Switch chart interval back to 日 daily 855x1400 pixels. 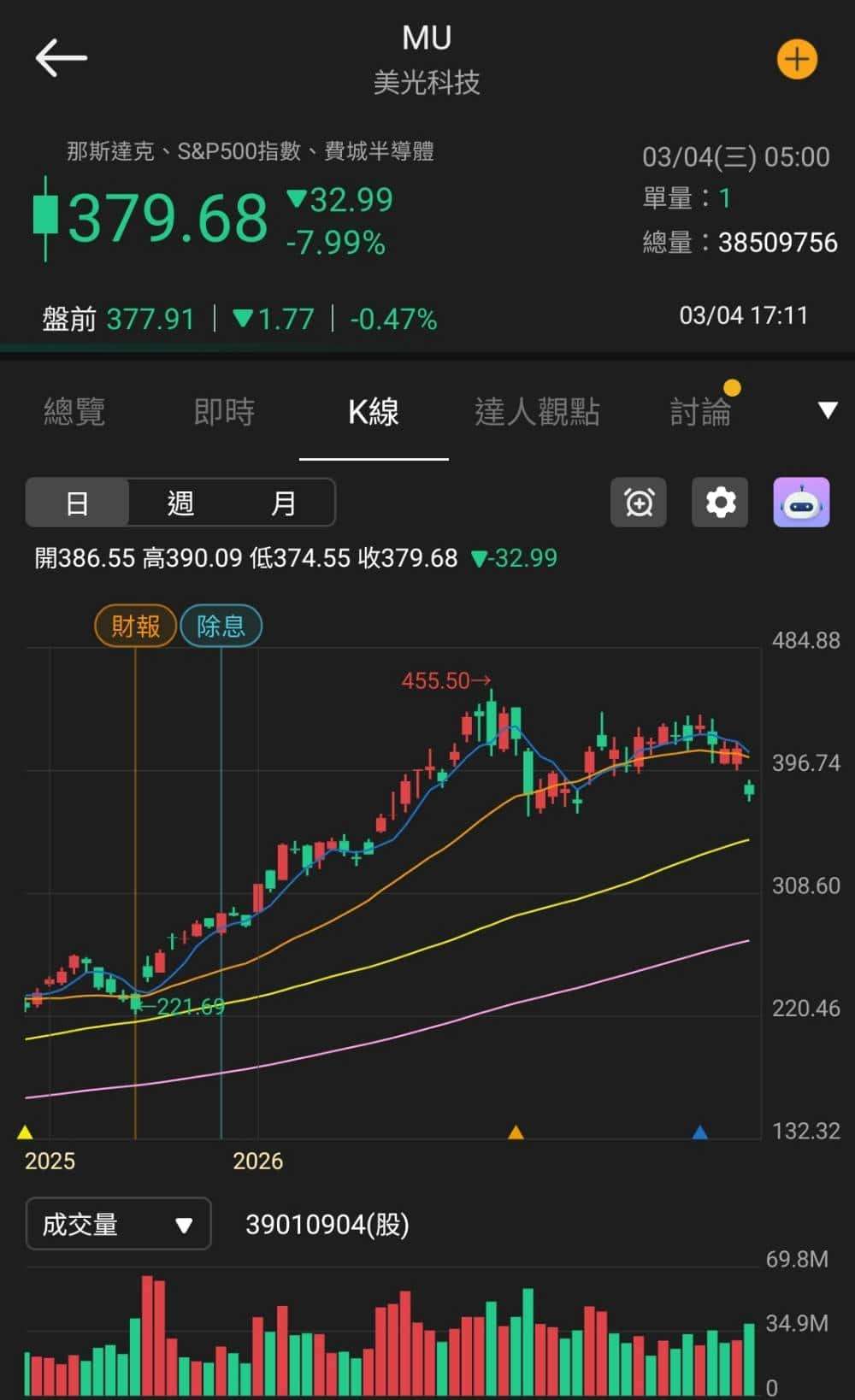[x=78, y=503]
